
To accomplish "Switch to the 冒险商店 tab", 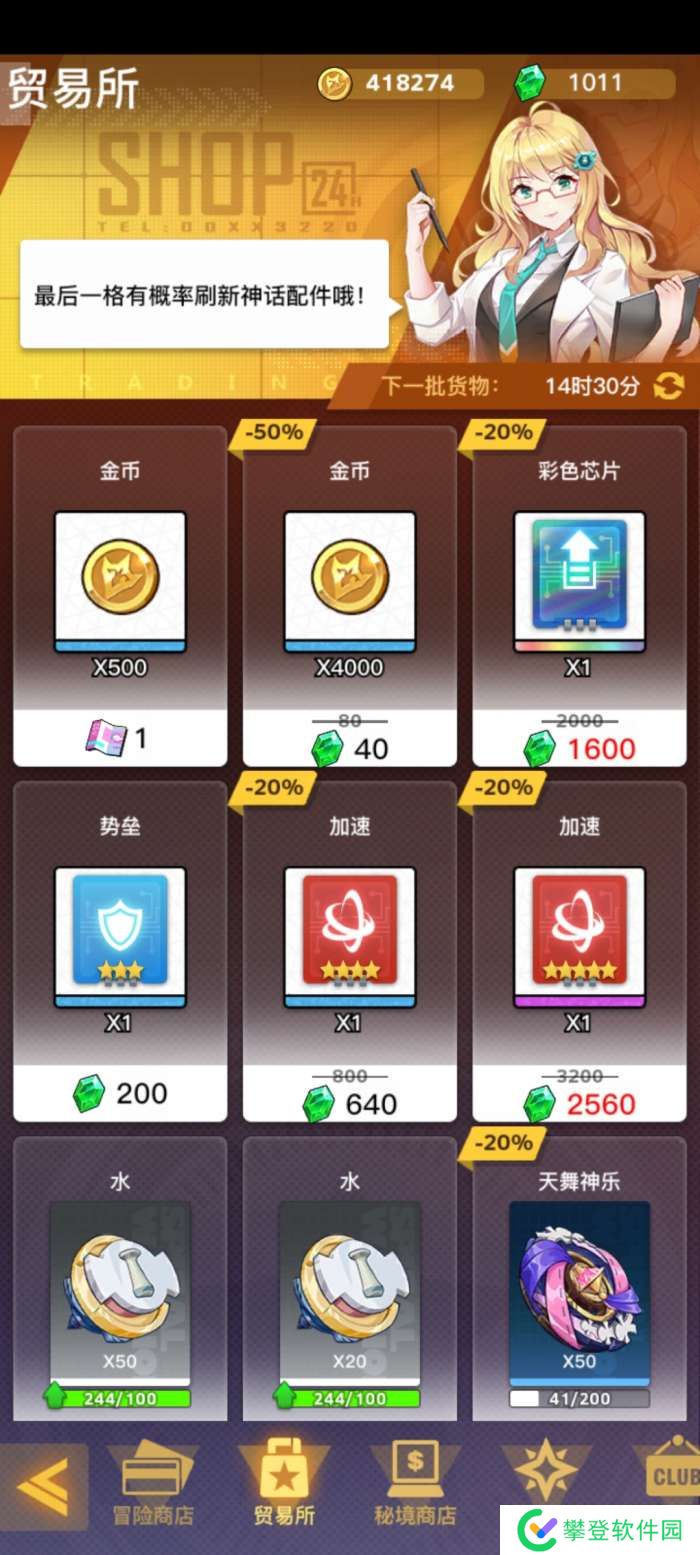I will point(152,1485).
